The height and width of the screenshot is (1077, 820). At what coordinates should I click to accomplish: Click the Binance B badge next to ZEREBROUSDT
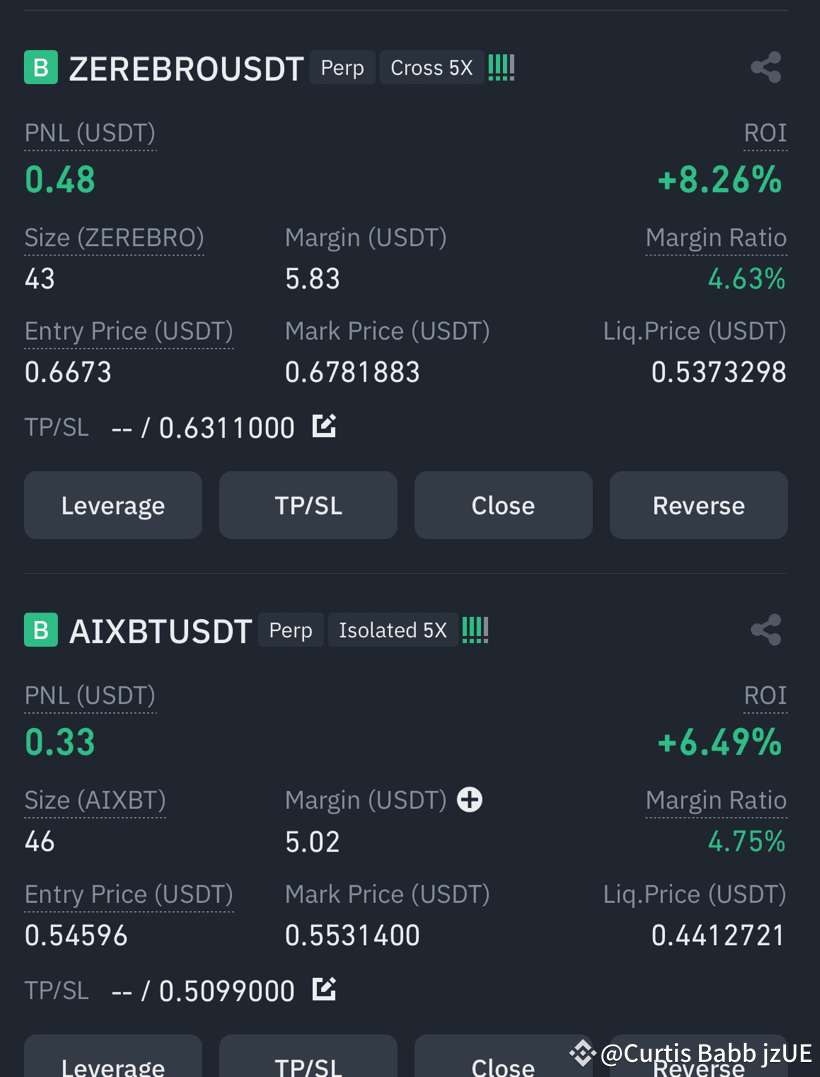[x=39, y=67]
